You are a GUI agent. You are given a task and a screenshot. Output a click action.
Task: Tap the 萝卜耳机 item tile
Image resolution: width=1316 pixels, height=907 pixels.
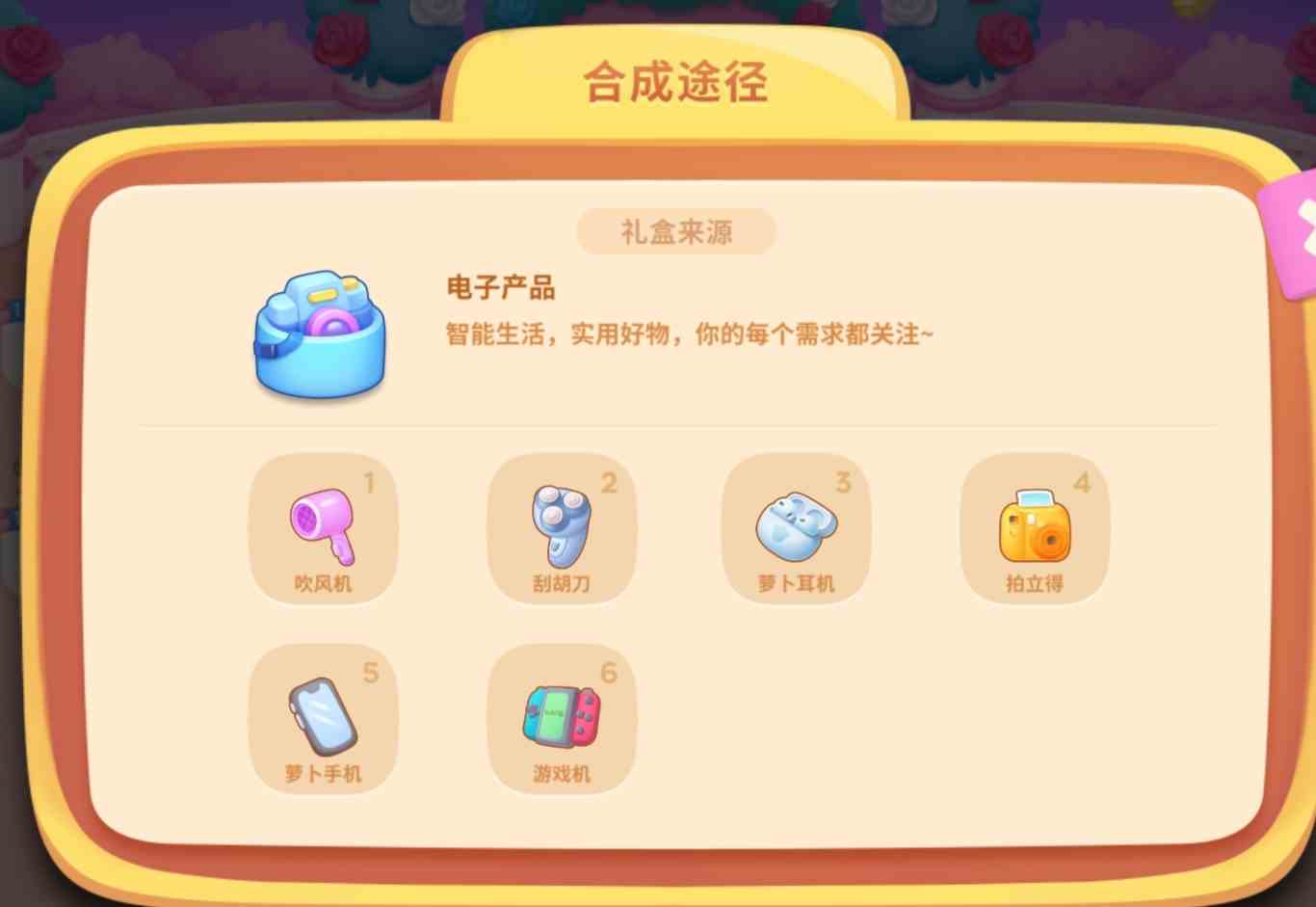(797, 529)
